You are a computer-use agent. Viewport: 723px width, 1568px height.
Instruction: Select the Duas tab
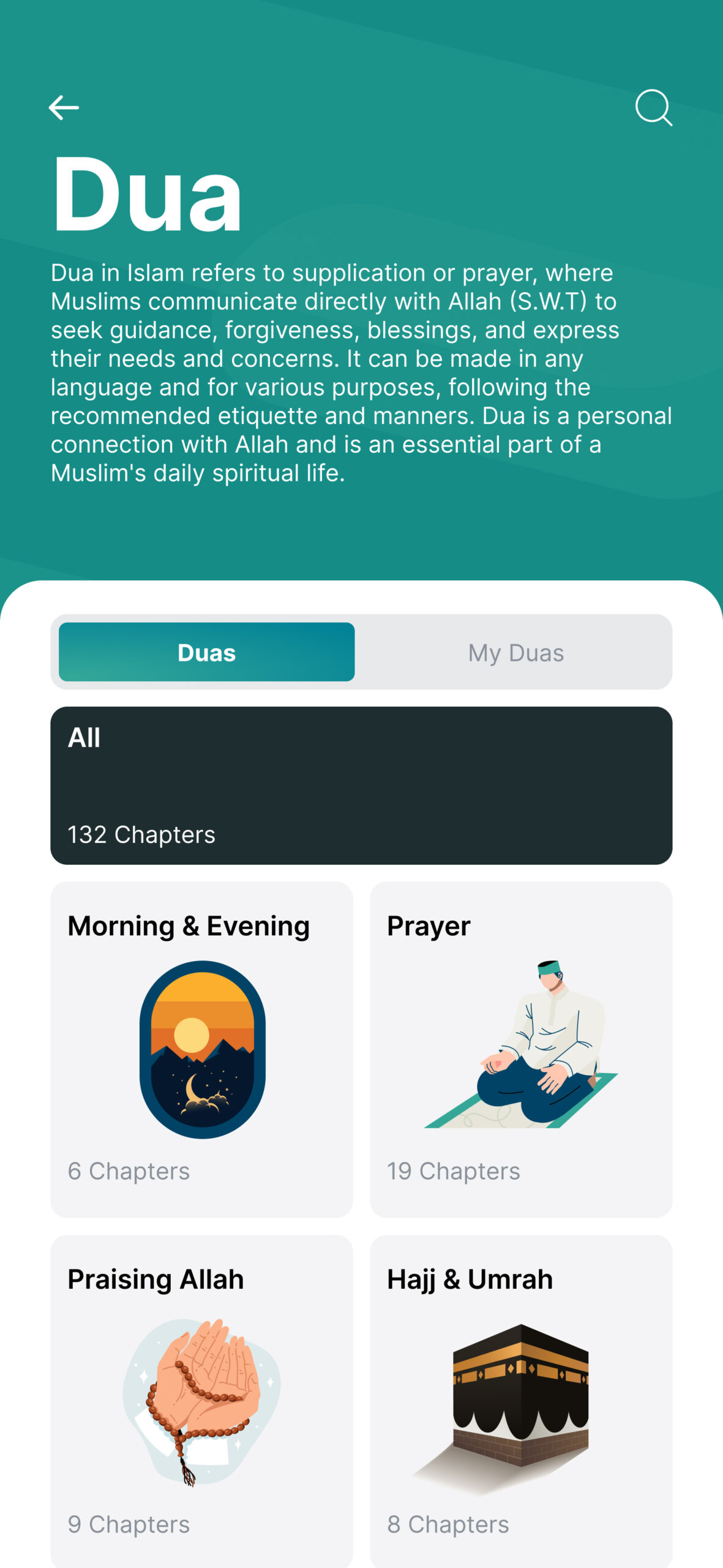point(207,652)
